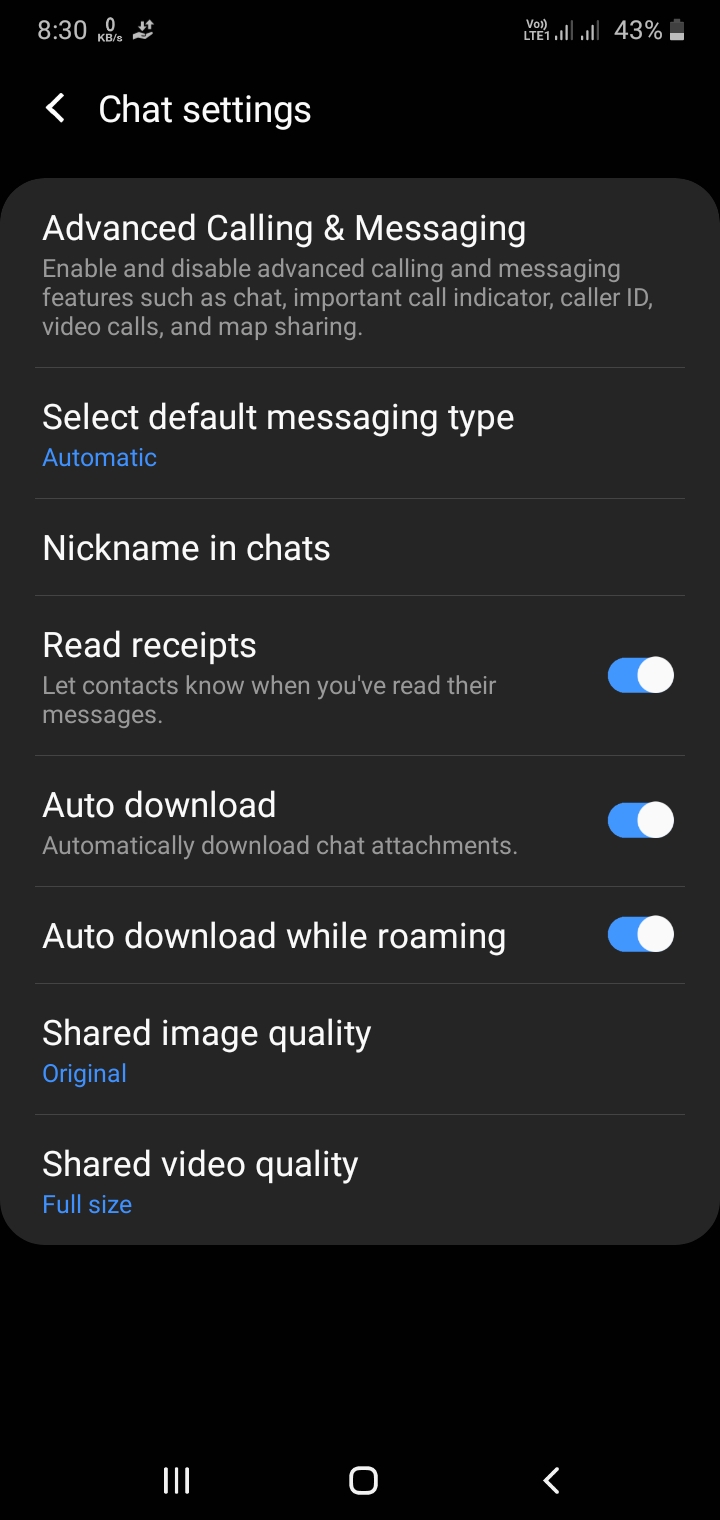Tap the back arrow next to Chat settings
The height and width of the screenshot is (1520, 720).
tap(55, 108)
